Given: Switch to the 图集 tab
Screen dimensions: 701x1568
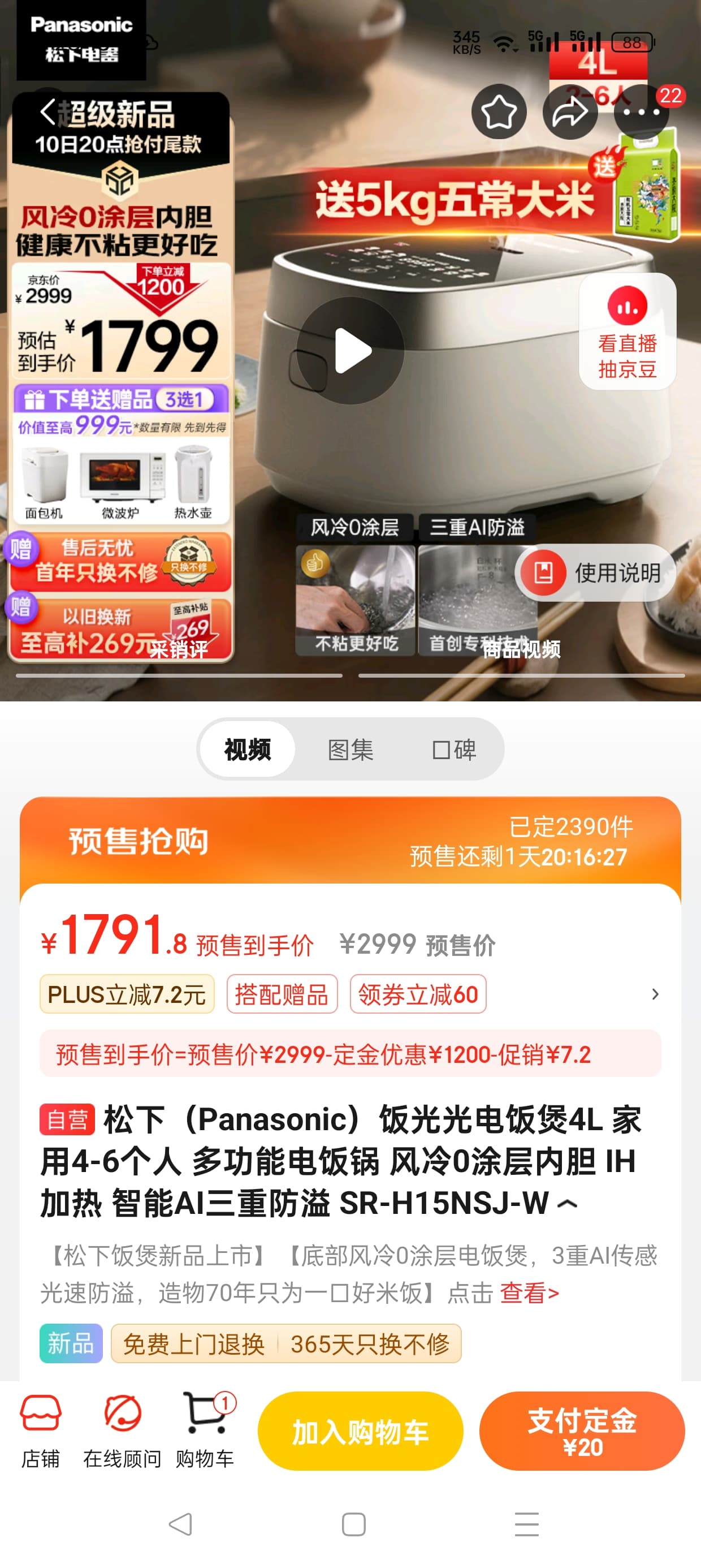Looking at the screenshot, I should click(x=350, y=749).
